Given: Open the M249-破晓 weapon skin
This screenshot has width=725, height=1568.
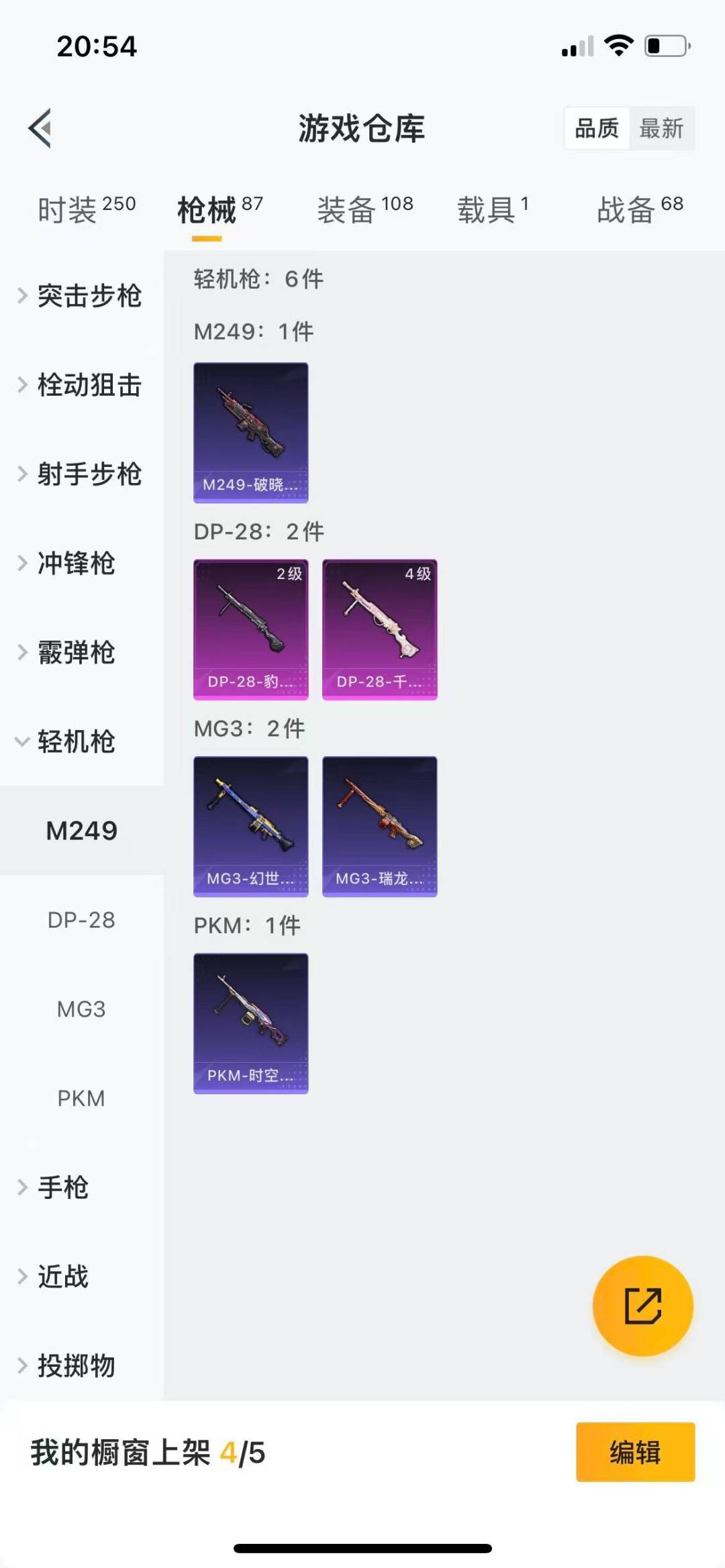Looking at the screenshot, I should 251,433.
